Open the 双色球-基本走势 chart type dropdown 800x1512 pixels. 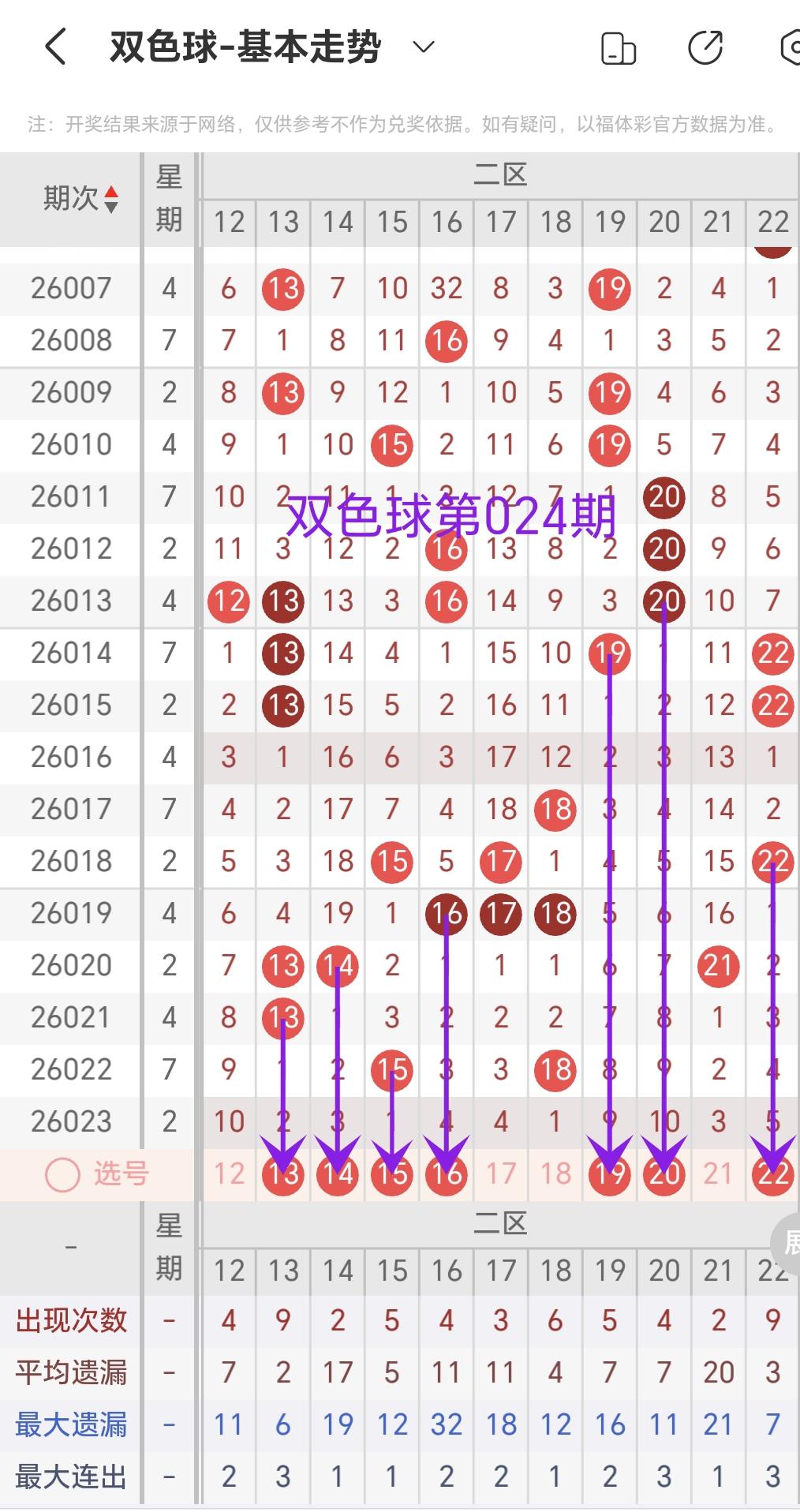[x=424, y=47]
